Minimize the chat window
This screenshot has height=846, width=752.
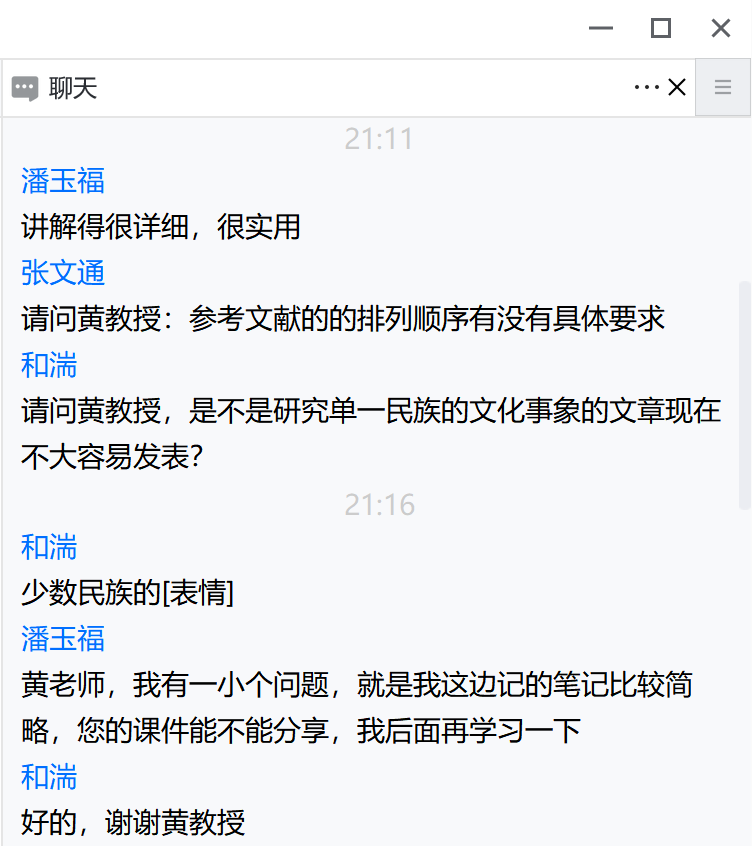[x=601, y=29]
